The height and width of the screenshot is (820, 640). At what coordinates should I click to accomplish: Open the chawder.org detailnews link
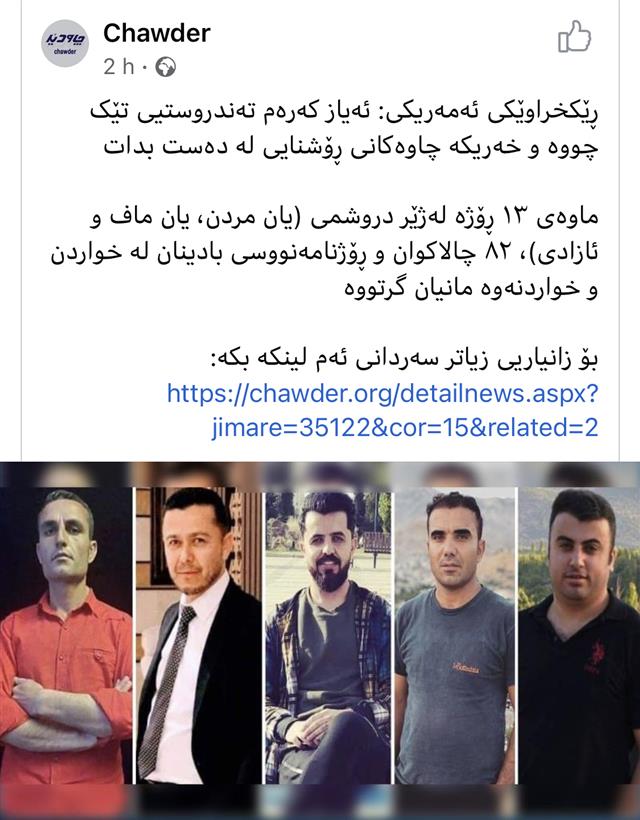click(383, 411)
